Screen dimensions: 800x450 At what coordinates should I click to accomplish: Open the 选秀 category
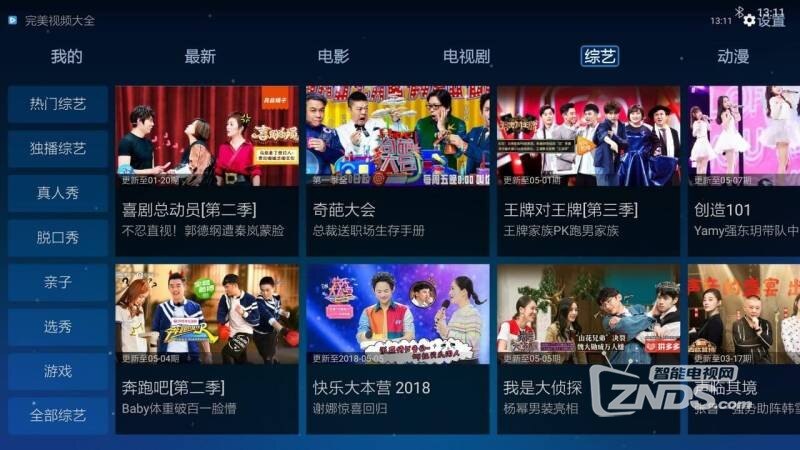pos(58,327)
